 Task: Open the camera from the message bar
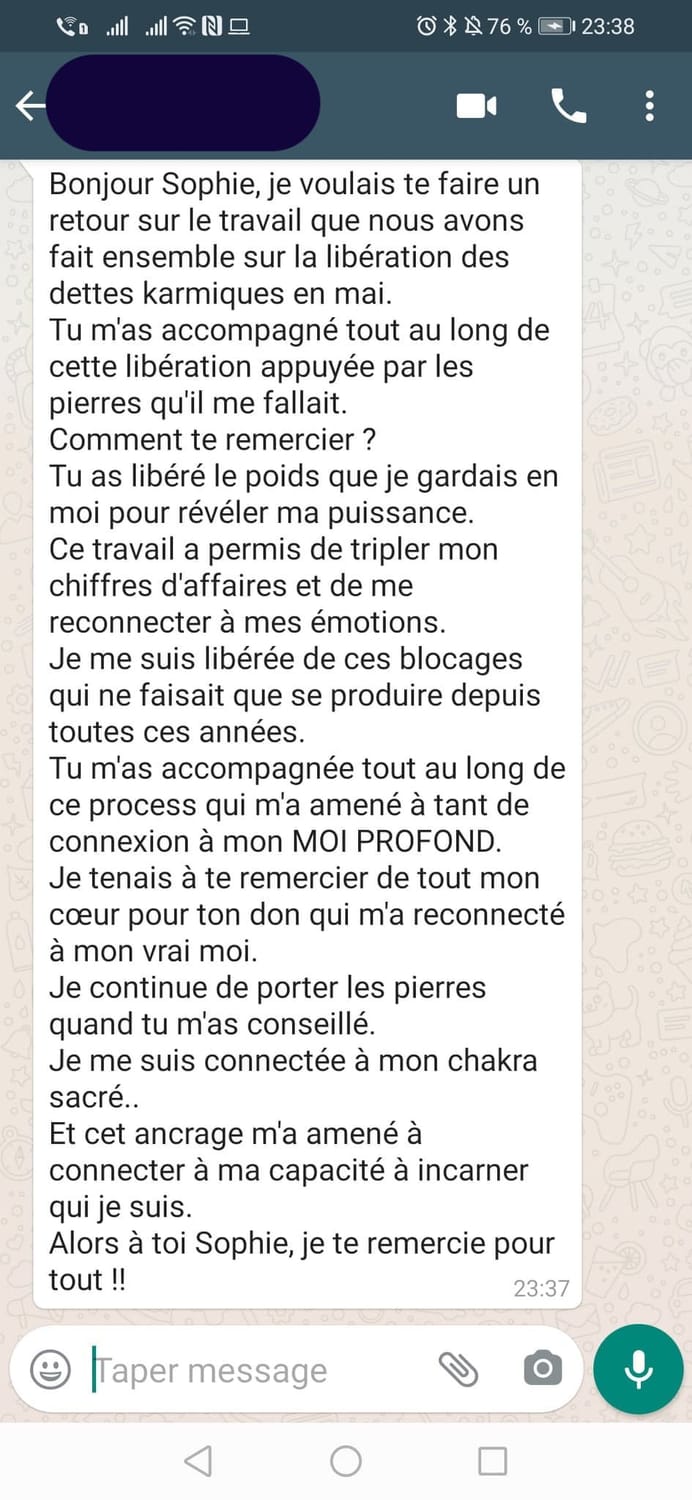(x=542, y=1369)
